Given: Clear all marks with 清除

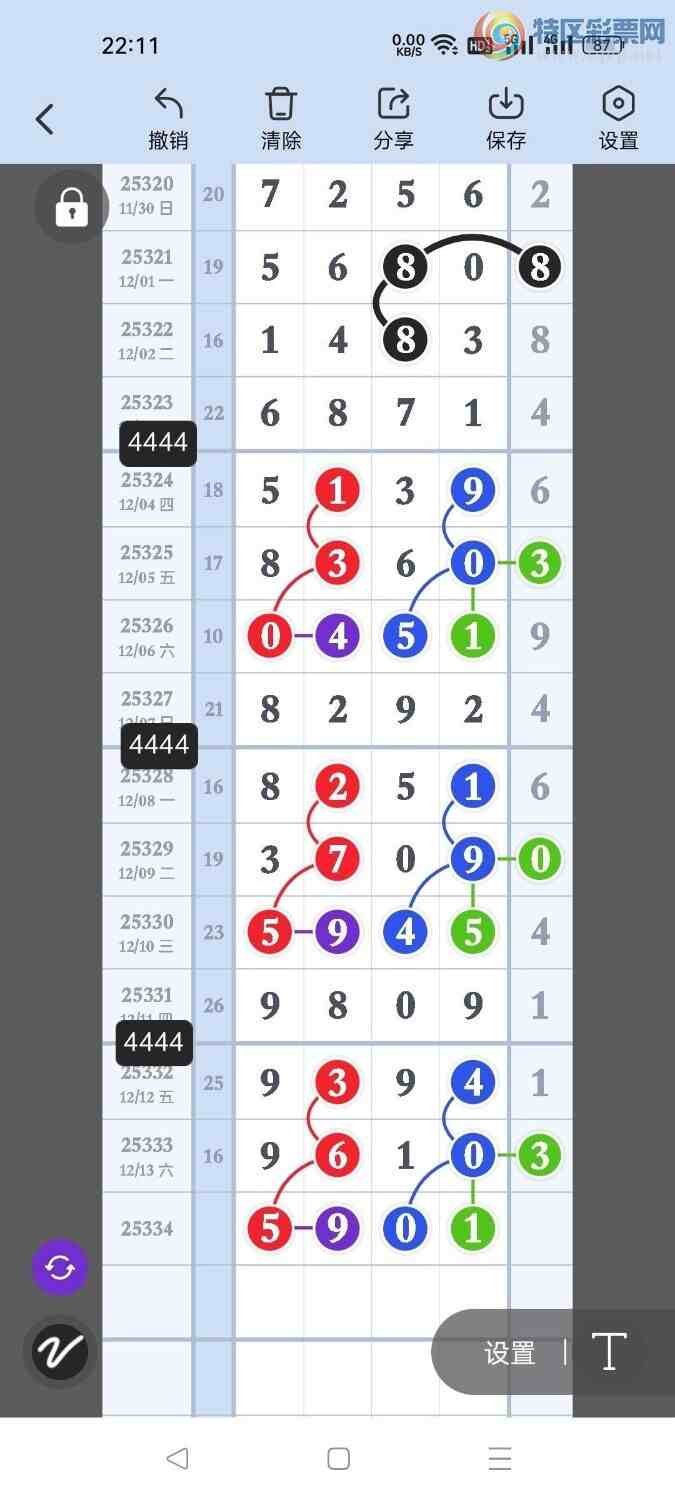Looking at the screenshot, I should pyautogui.click(x=281, y=119).
